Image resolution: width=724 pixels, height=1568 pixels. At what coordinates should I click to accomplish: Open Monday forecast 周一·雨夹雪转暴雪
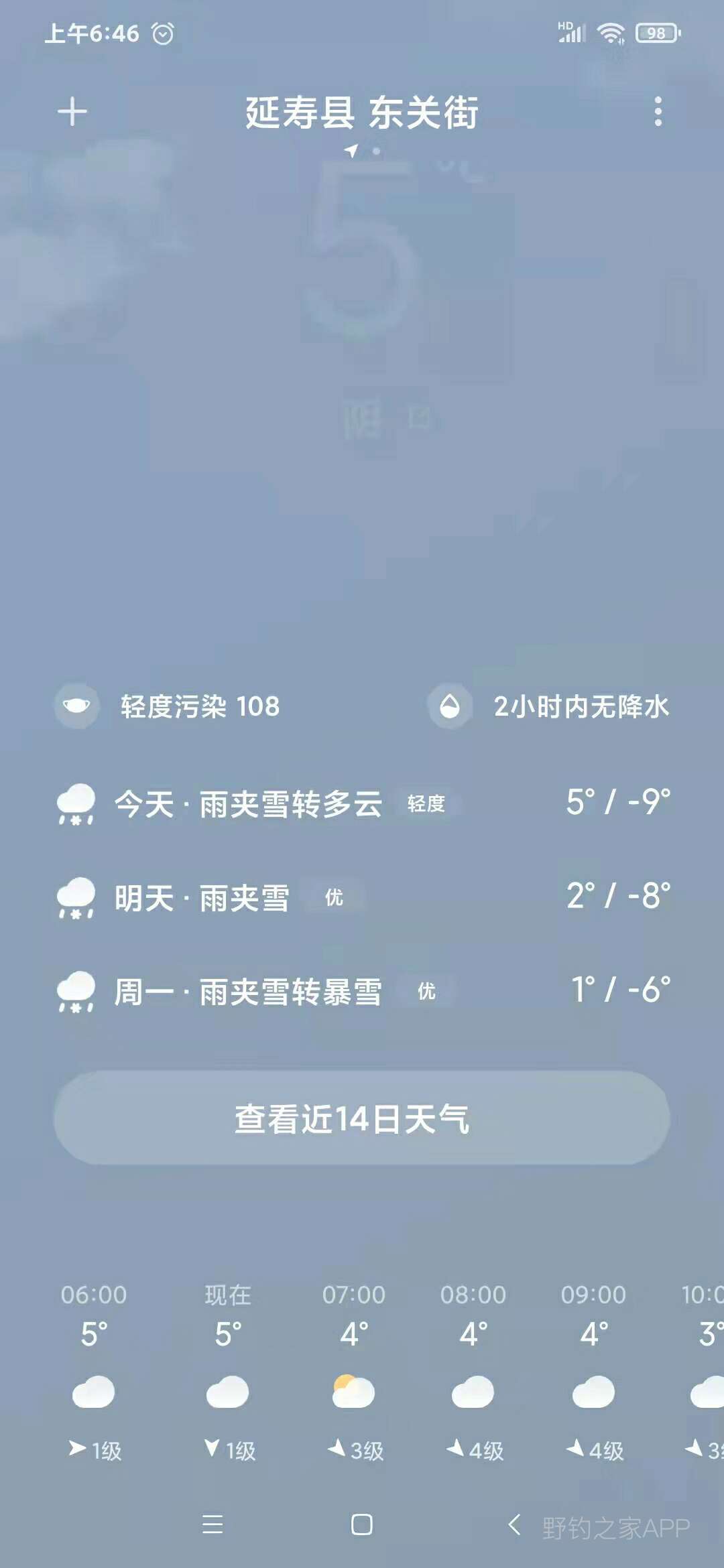pos(362,990)
